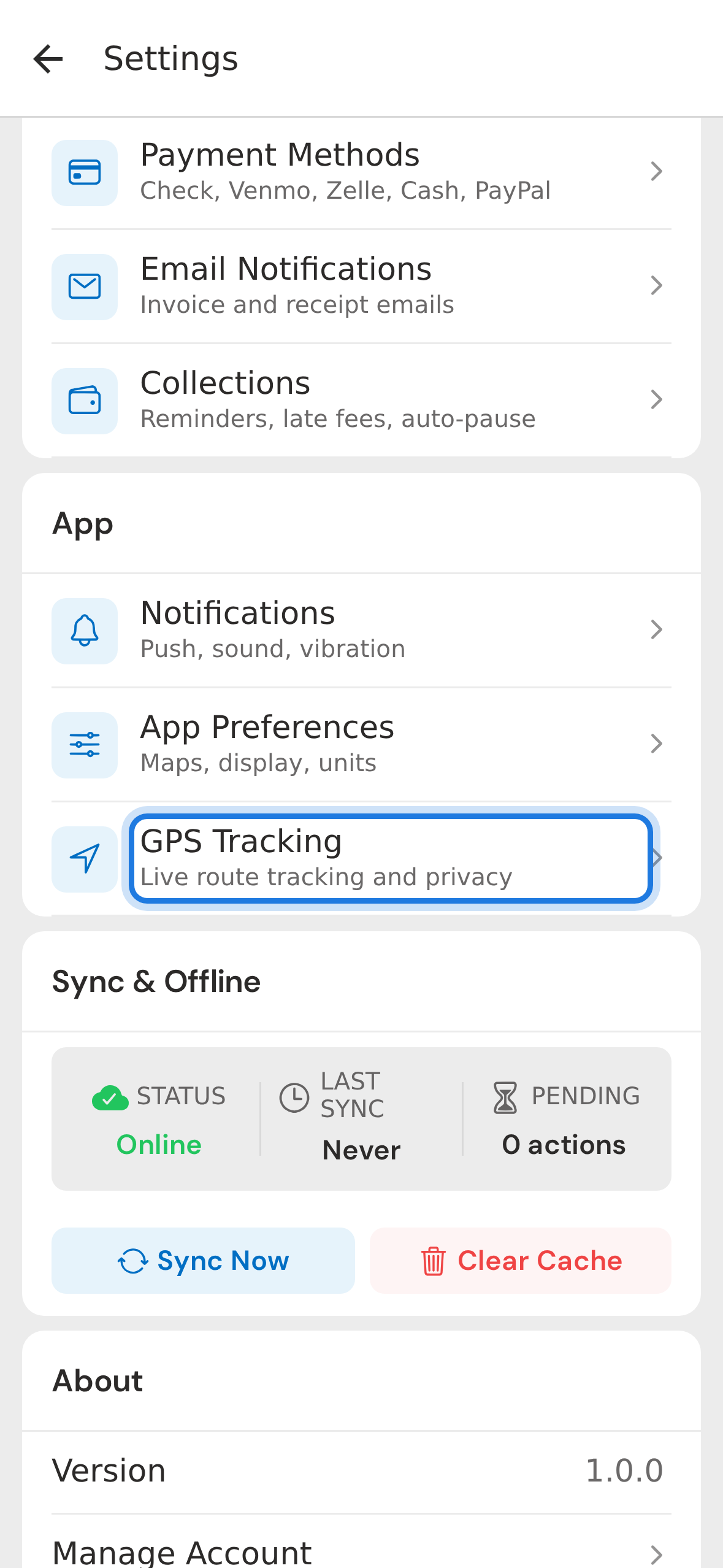Click the Last Sync clock icon
This screenshot has height=1568, width=723.
[x=293, y=1097]
